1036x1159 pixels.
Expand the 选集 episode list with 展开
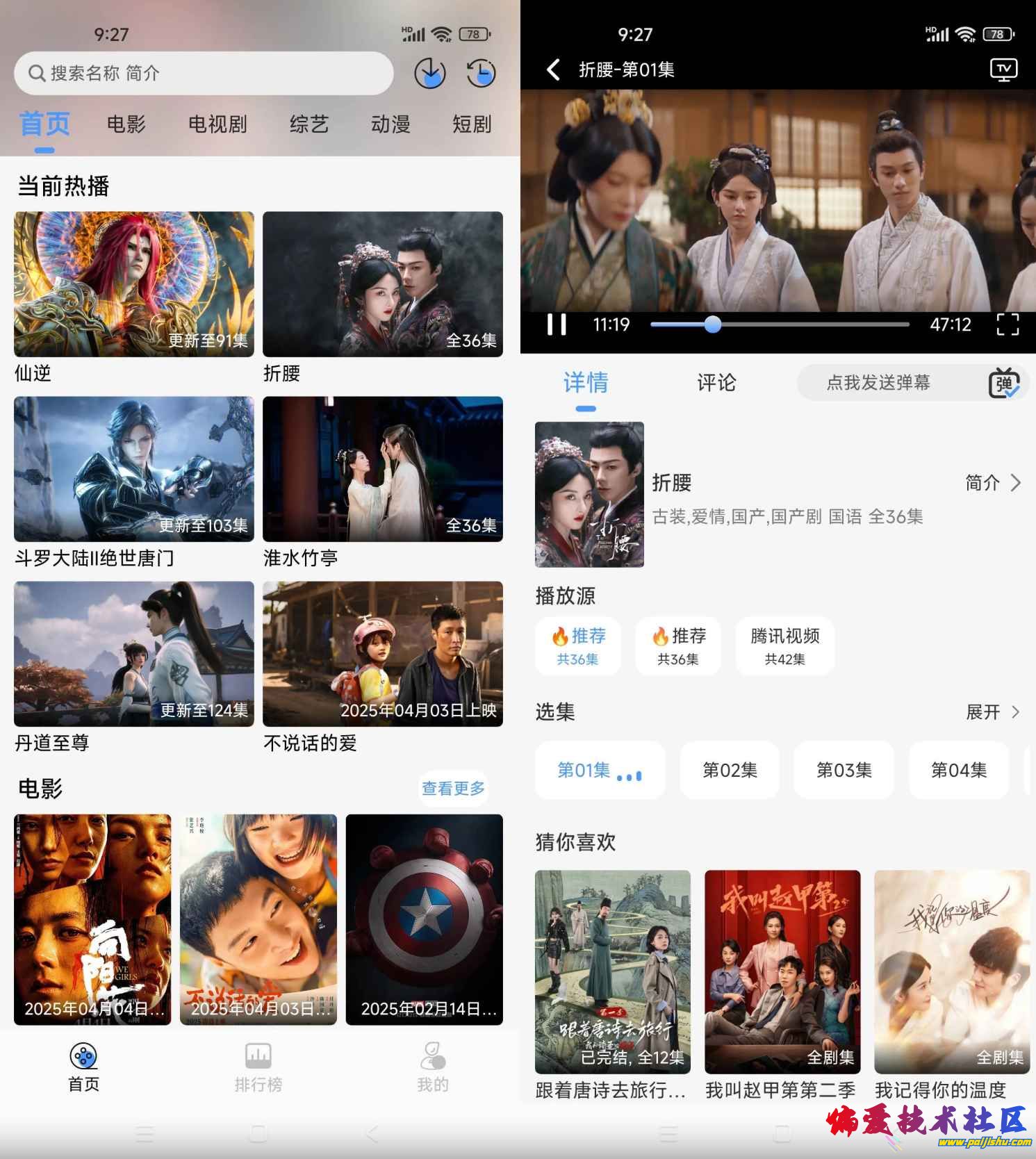point(992,712)
